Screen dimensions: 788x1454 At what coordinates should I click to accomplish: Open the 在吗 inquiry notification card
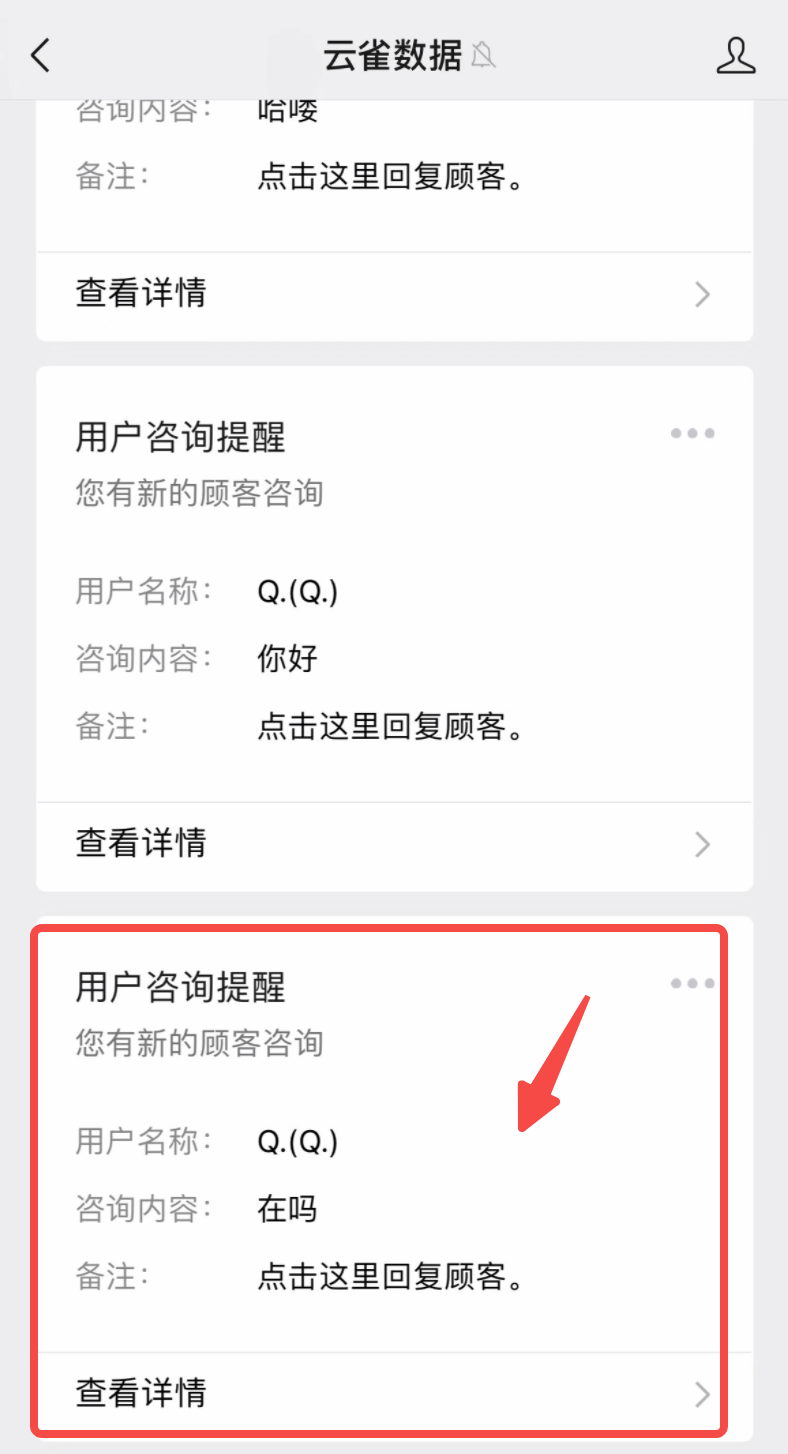(x=394, y=1177)
